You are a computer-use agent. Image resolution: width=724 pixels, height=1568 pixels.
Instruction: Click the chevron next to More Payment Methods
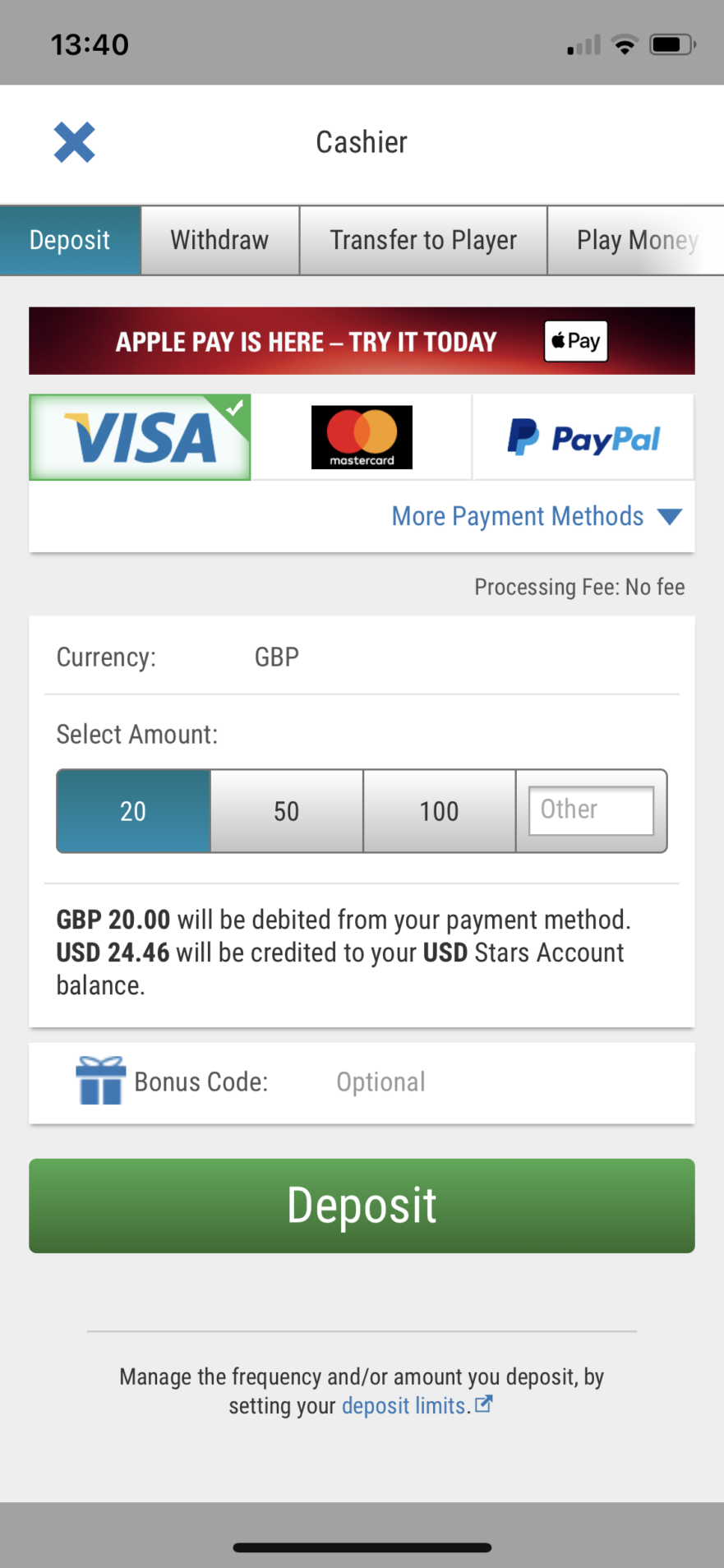pos(670,516)
